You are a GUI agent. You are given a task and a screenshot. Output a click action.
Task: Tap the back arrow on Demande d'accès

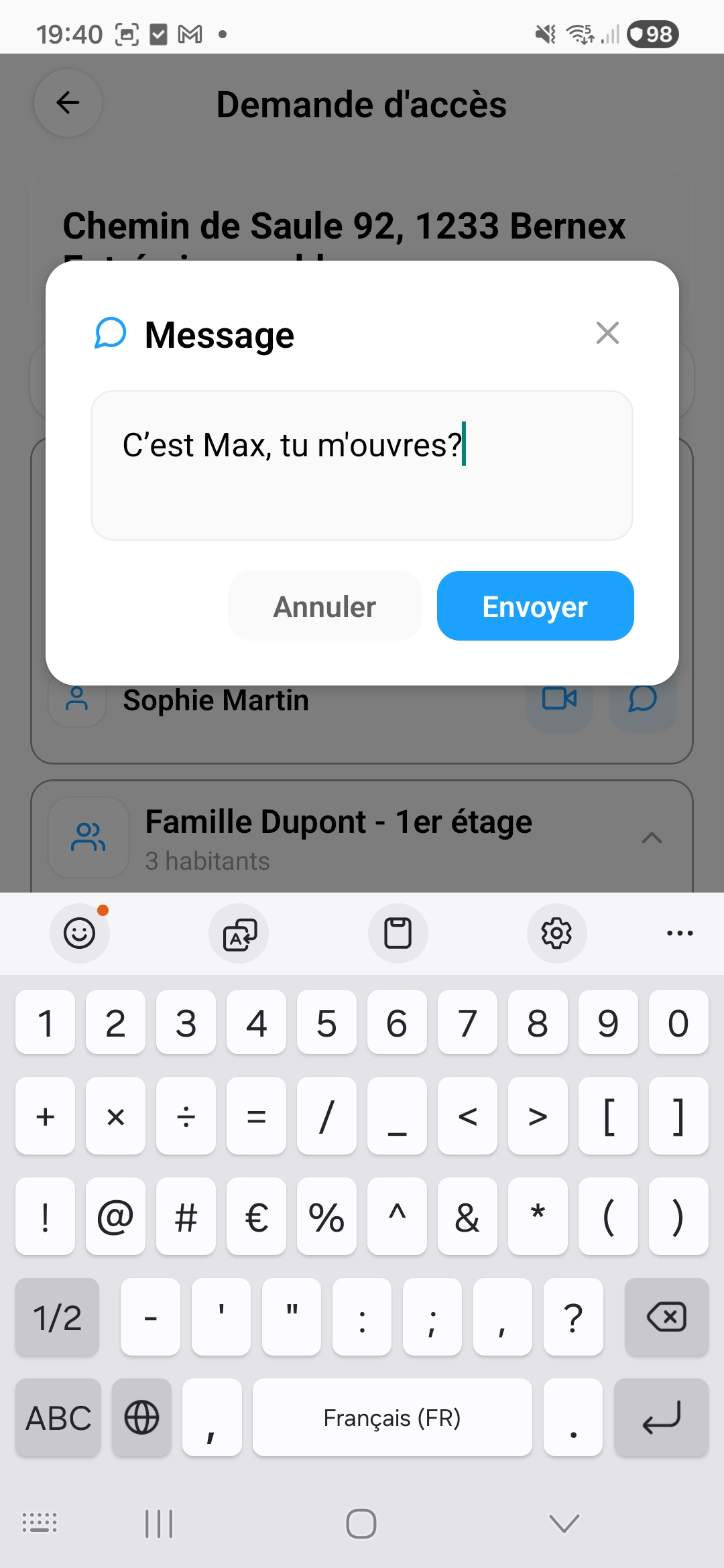click(x=66, y=103)
